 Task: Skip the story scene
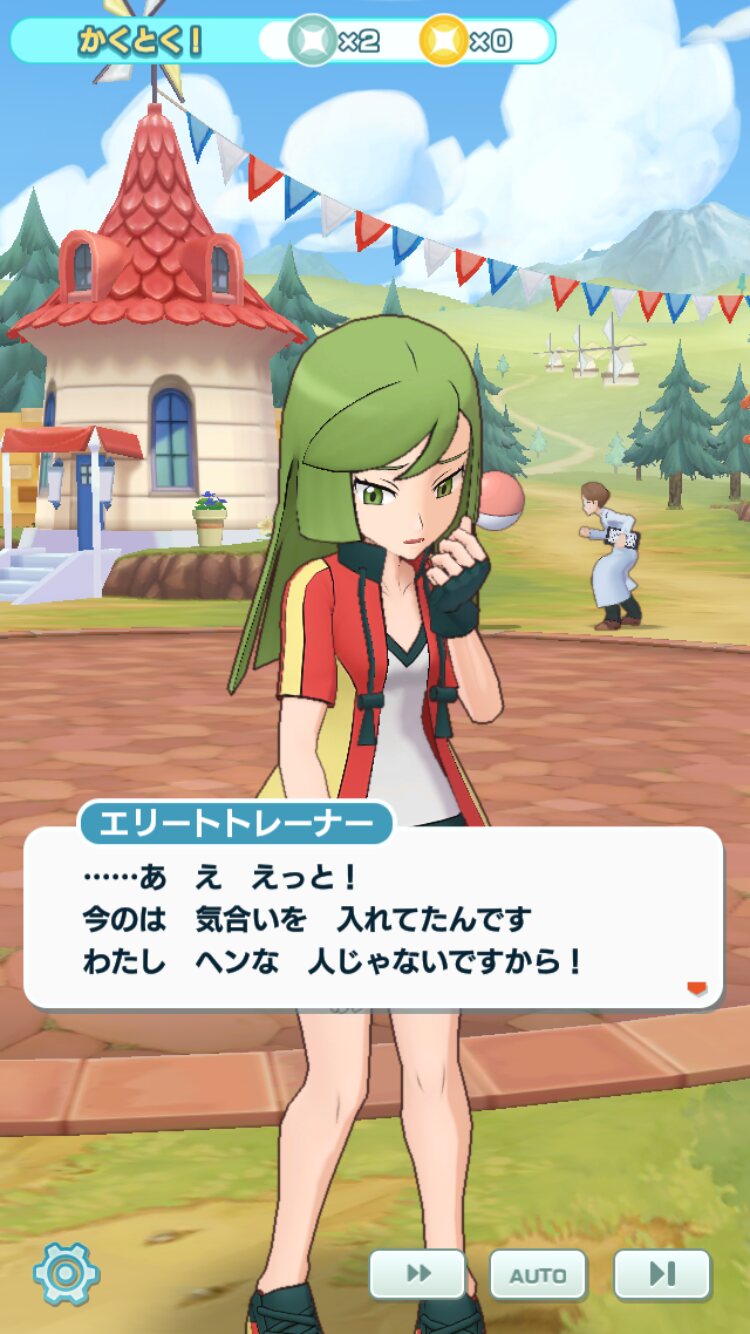[662, 1274]
